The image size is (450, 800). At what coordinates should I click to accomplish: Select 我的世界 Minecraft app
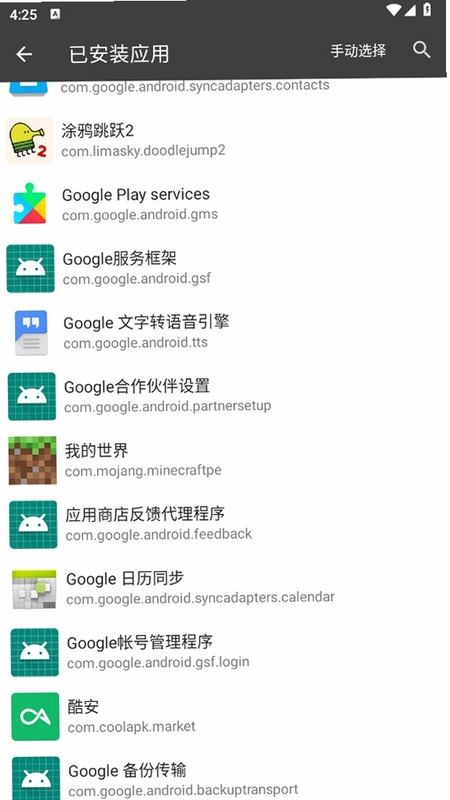[225, 460]
